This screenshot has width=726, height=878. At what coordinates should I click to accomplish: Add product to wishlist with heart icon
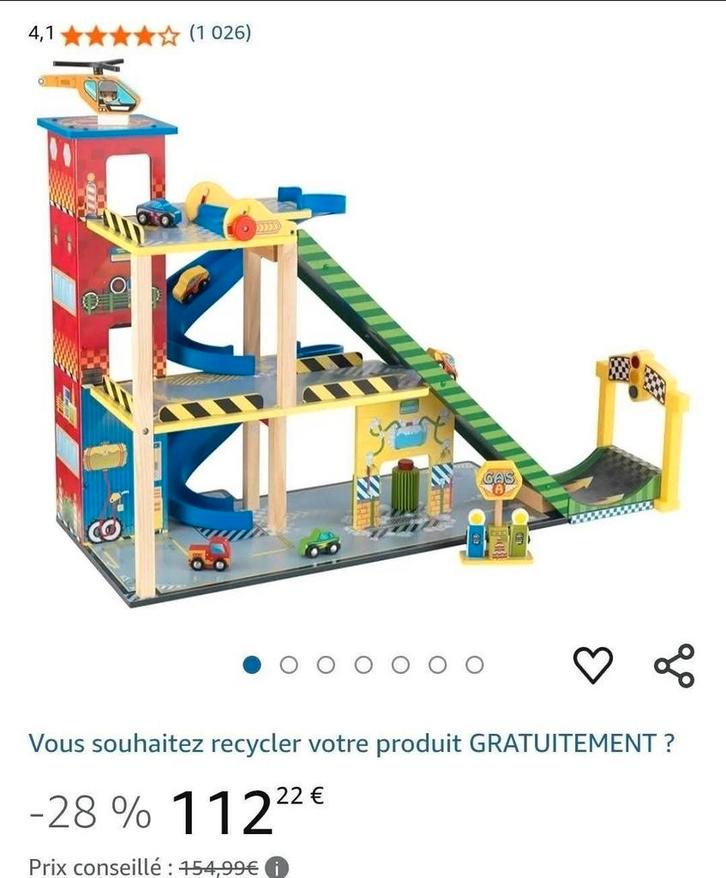[x=593, y=665]
